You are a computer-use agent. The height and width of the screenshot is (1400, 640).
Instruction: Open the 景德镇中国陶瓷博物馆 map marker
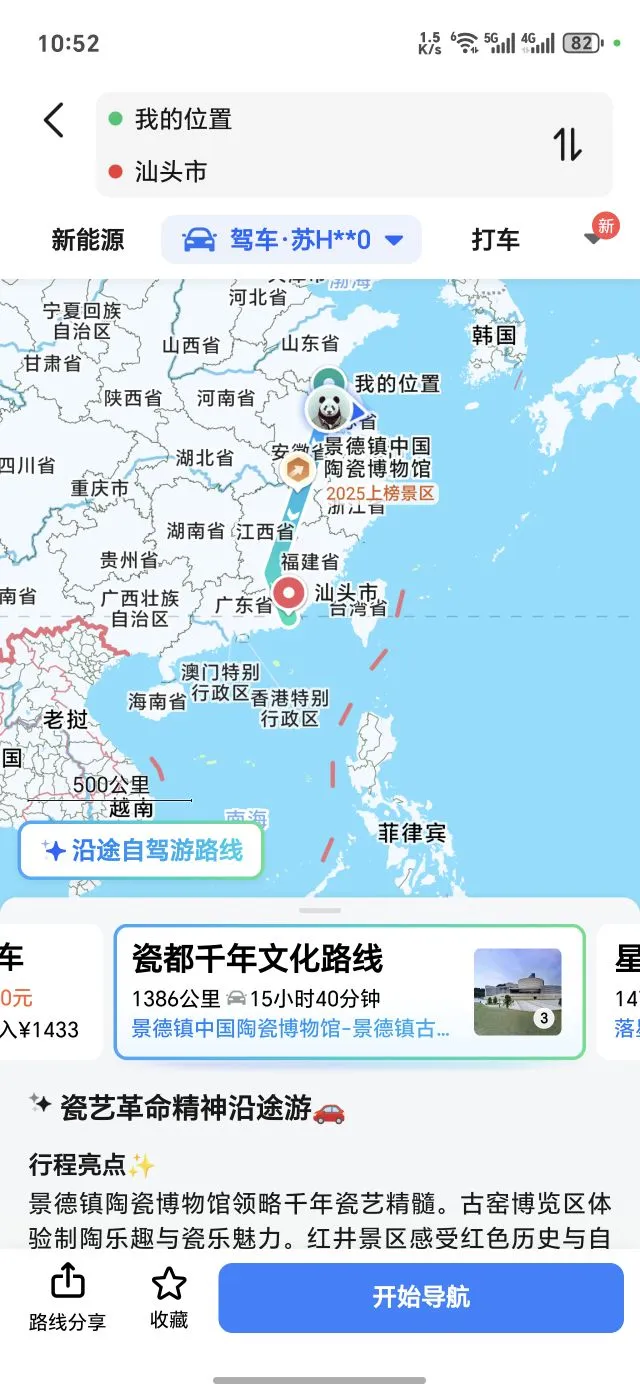(296, 469)
